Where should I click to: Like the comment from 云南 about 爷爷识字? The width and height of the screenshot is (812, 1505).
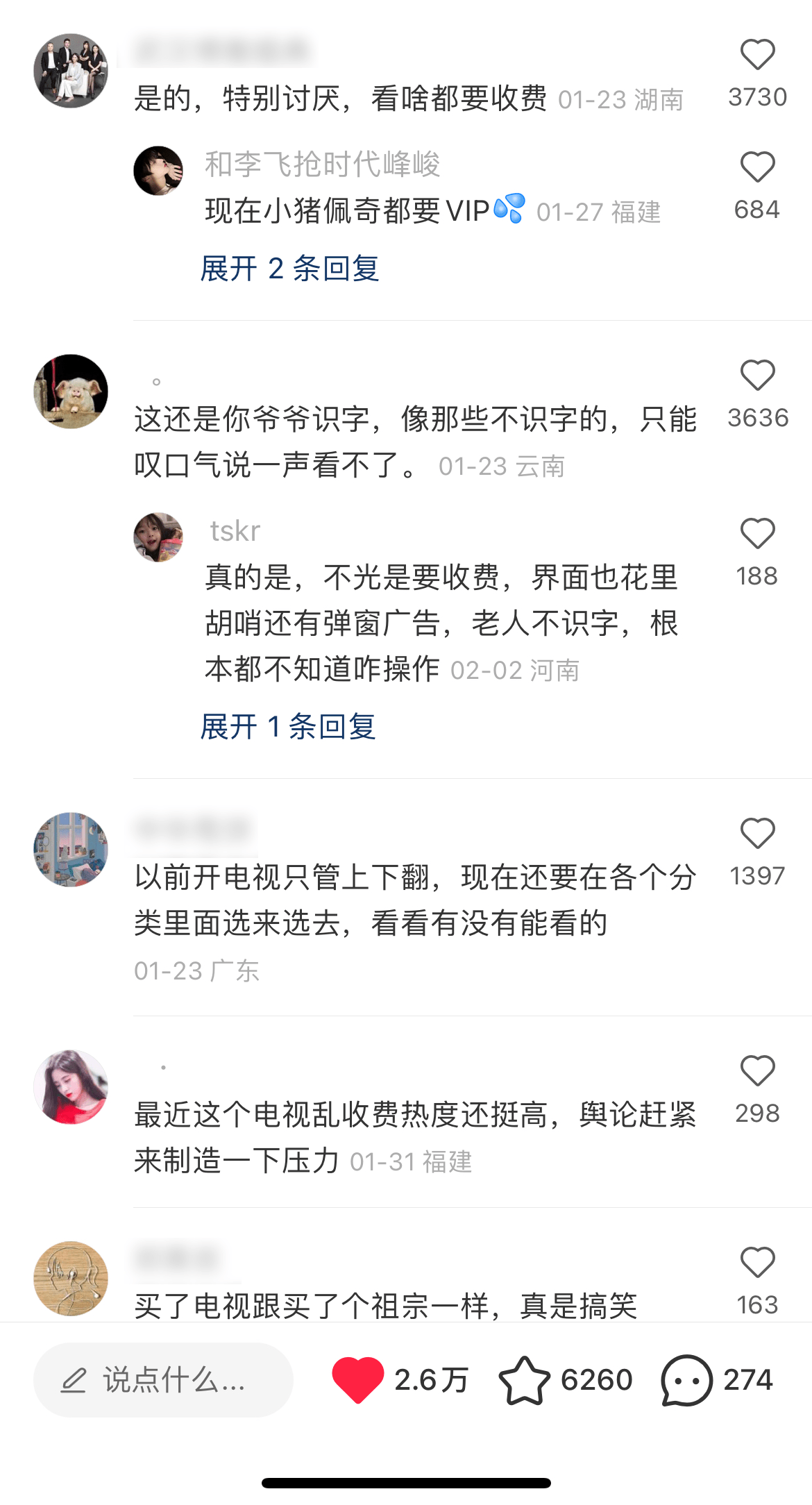pyautogui.click(x=757, y=376)
